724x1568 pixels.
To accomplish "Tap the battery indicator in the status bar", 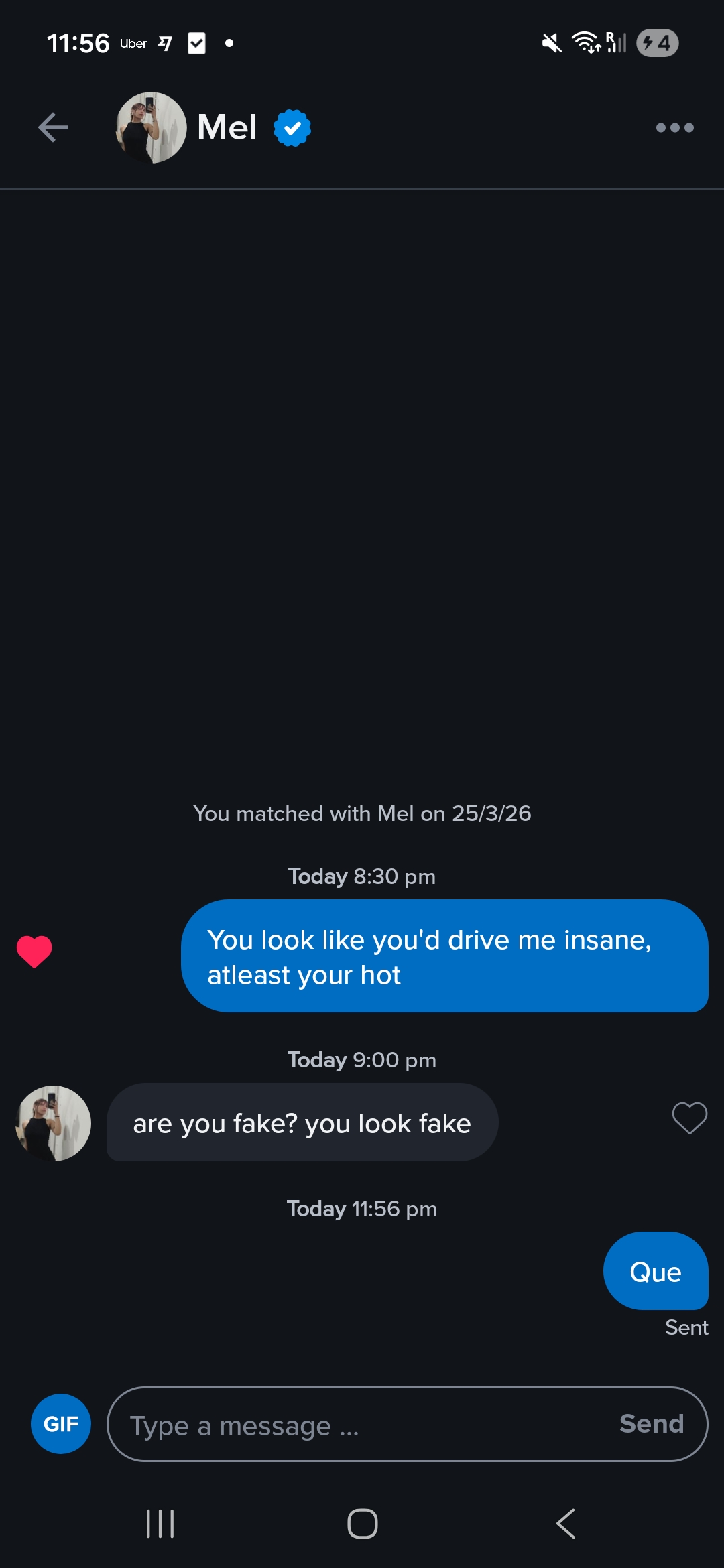I will tap(655, 42).
